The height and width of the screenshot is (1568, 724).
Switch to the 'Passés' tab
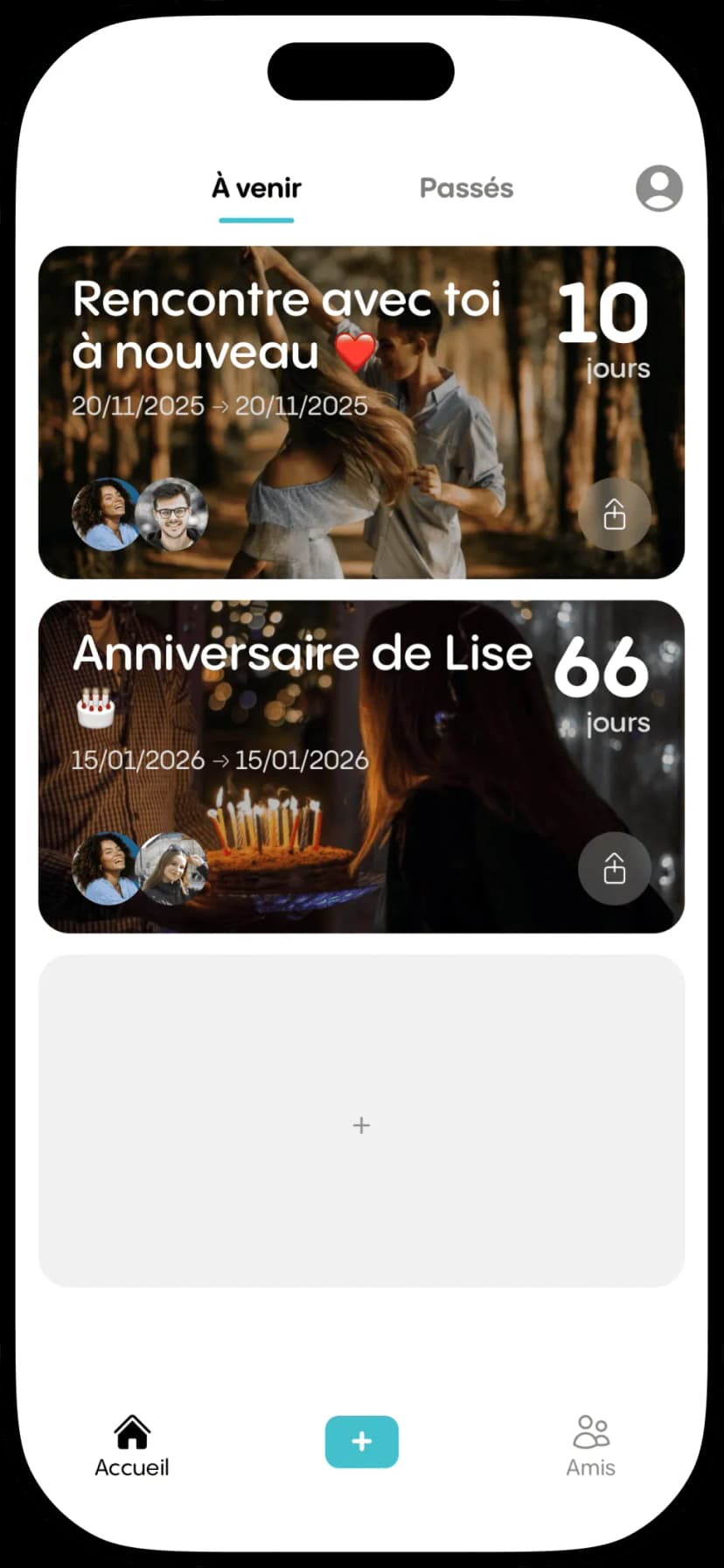[x=466, y=187]
